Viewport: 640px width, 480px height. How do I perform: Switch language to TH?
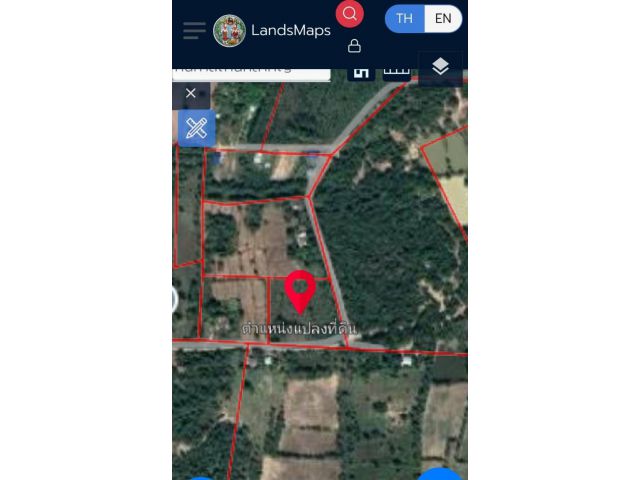click(x=404, y=19)
